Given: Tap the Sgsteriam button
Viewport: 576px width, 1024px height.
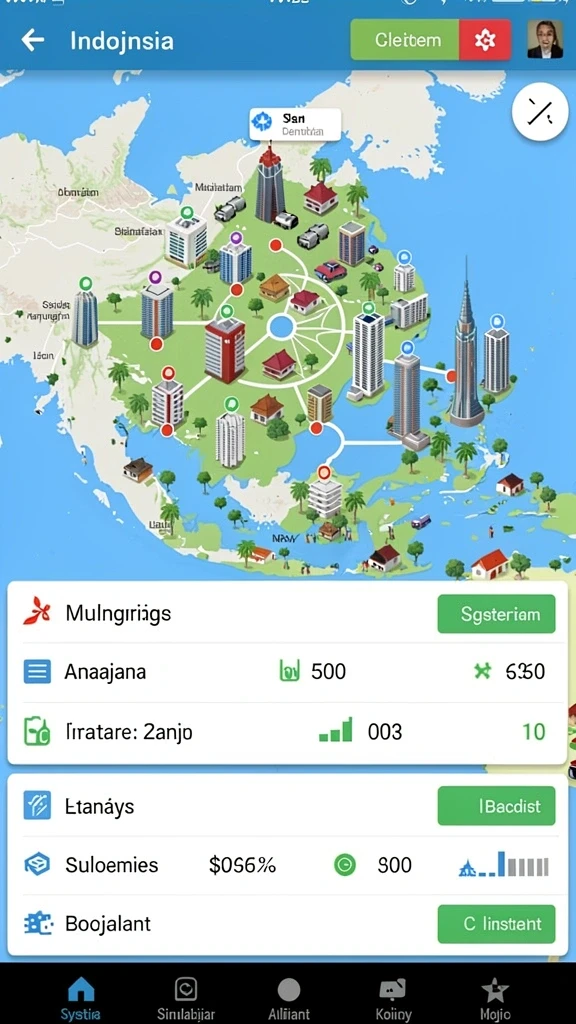Looking at the screenshot, I should (496, 614).
